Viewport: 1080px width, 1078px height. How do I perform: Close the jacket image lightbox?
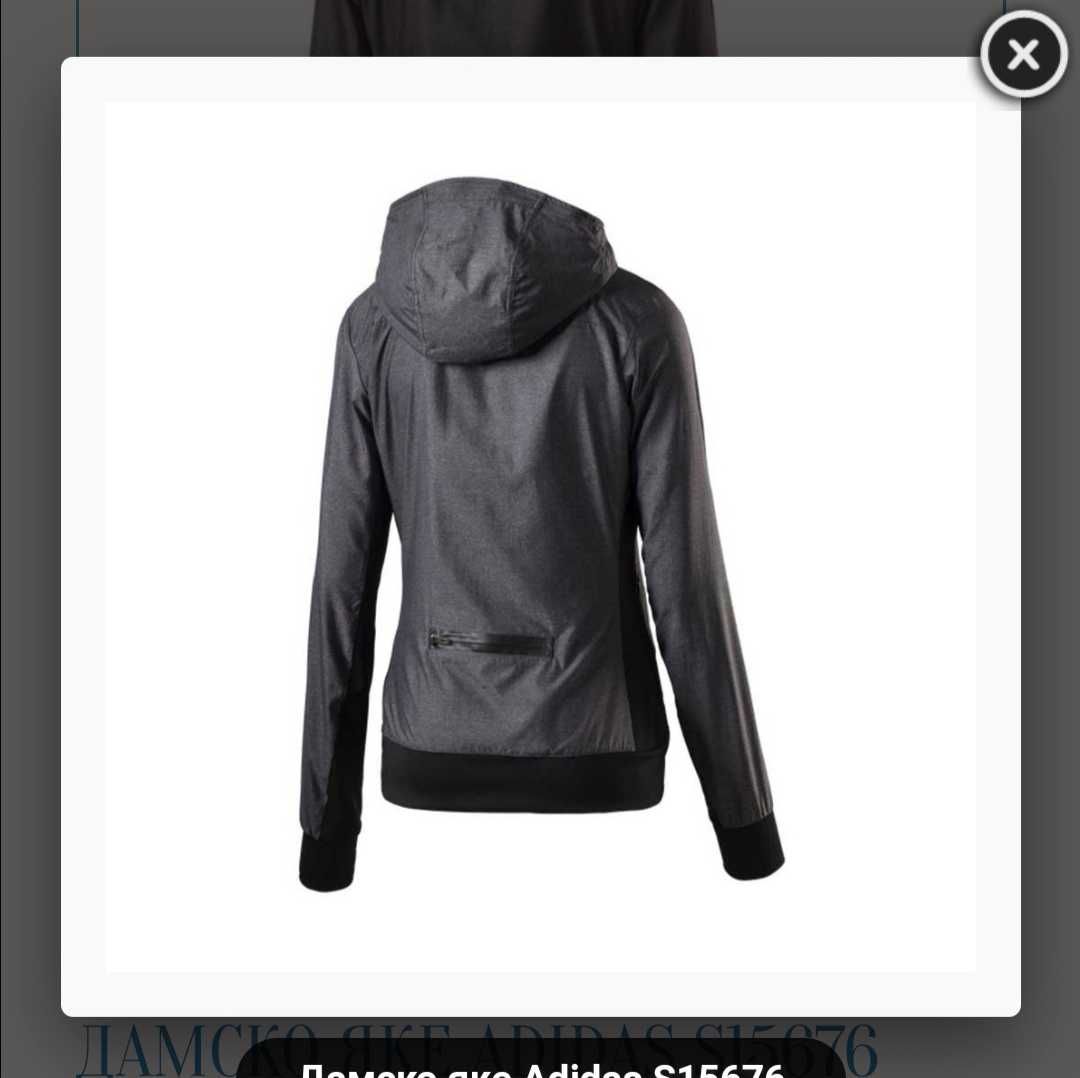1023,55
